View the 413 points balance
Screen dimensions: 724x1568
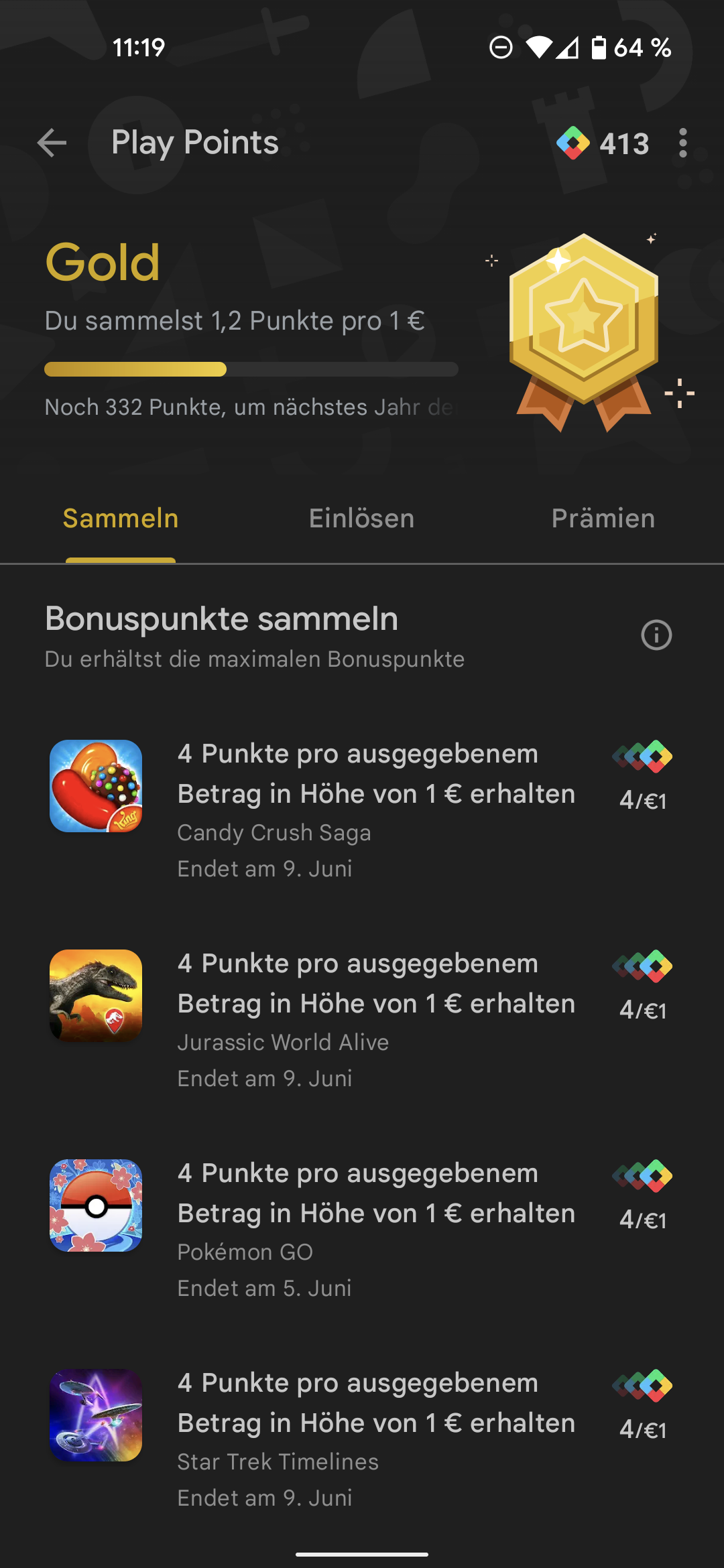603,143
